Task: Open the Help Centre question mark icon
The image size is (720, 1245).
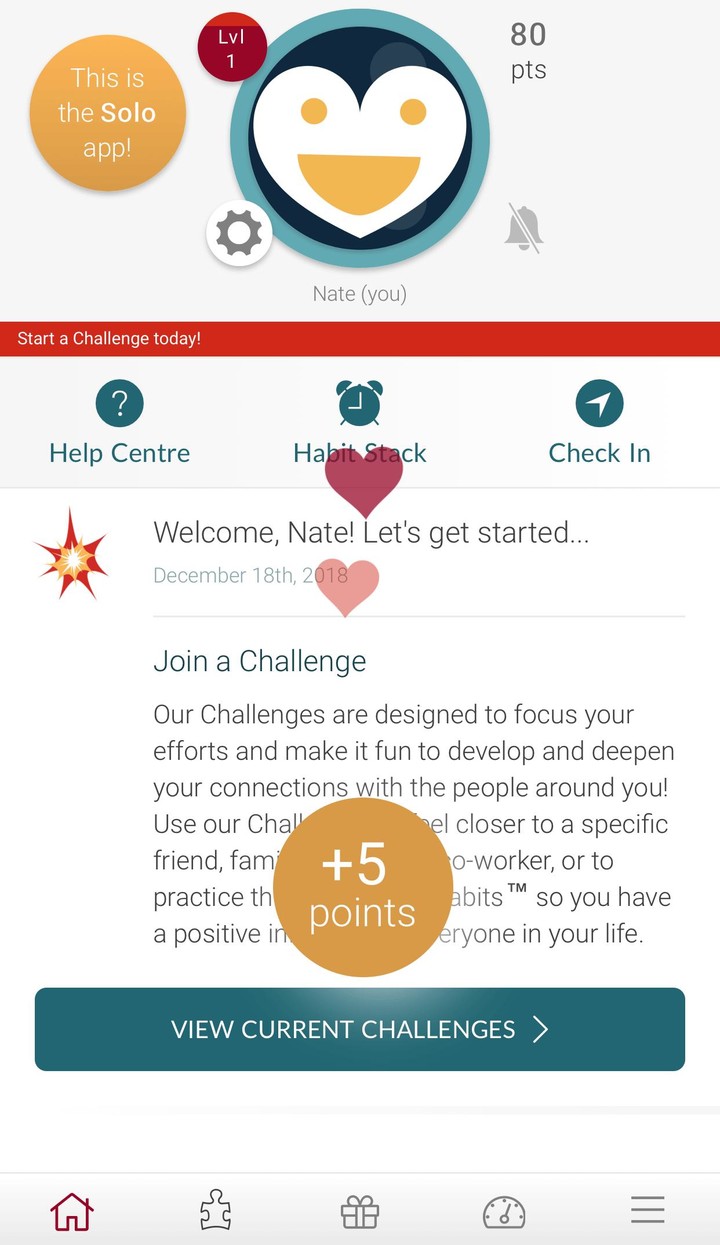Action: 119,403
